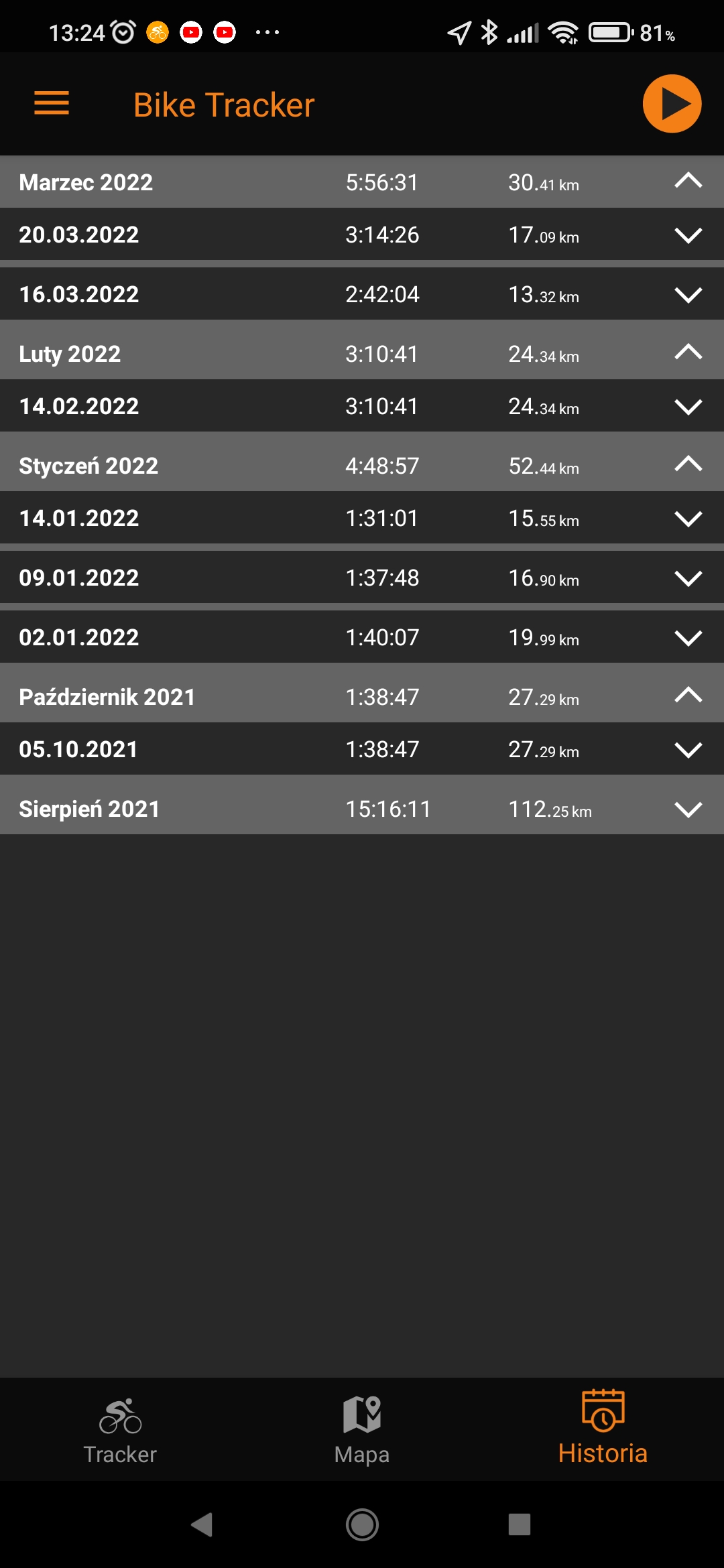Viewport: 724px width, 1568px height.
Task: Expand the 02.01.2022 ride details
Action: click(x=688, y=638)
